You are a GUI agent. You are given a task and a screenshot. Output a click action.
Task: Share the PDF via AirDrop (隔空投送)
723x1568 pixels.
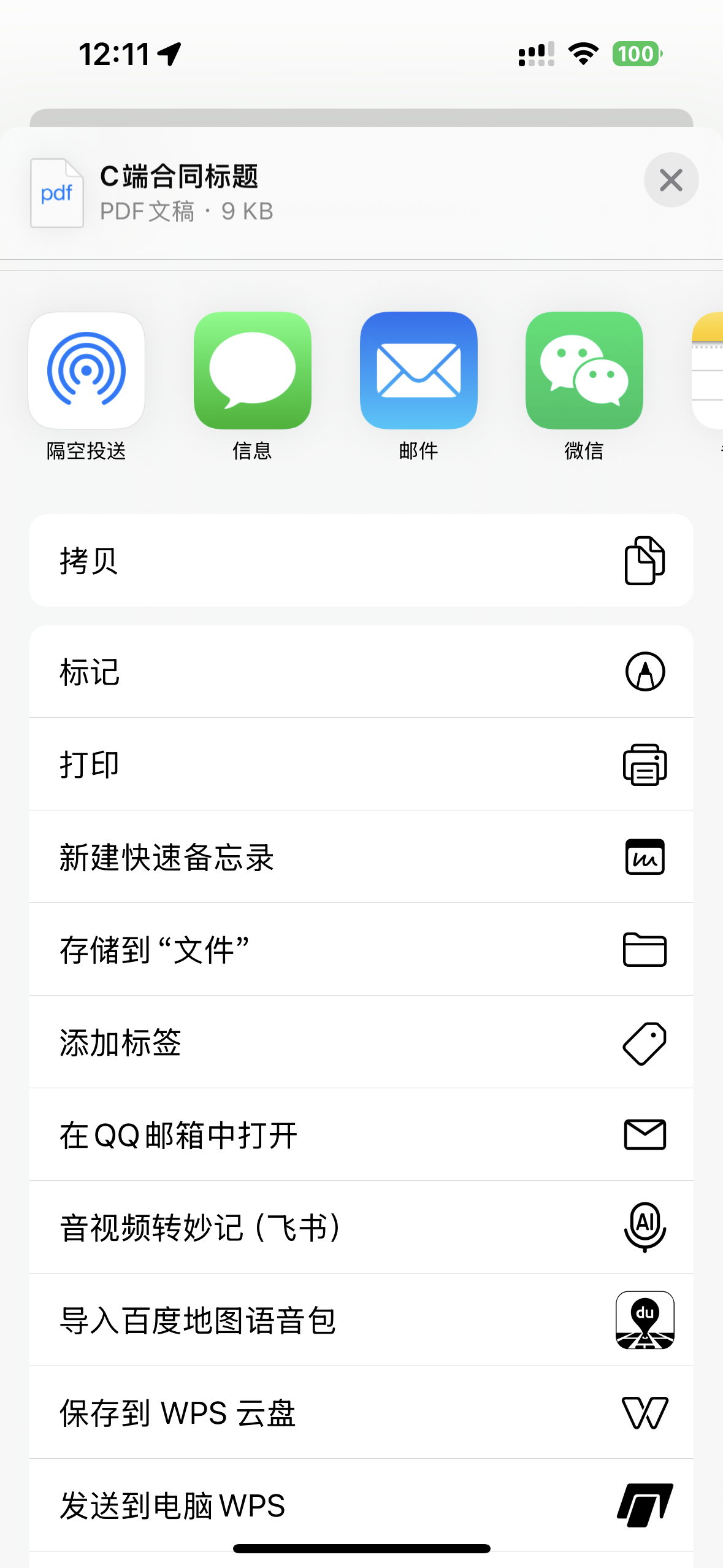tap(86, 371)
